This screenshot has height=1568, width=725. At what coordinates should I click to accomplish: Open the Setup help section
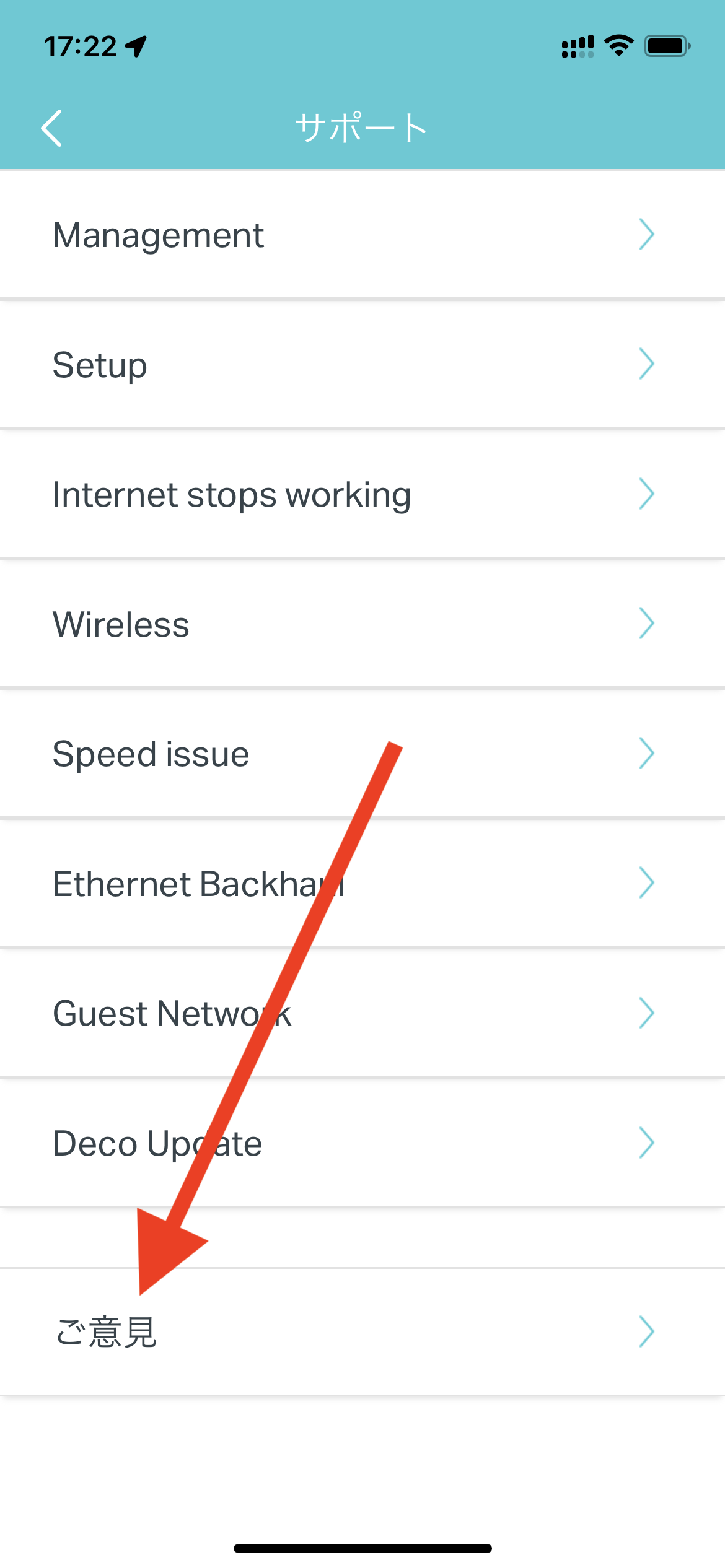click(x=362, y=364)
